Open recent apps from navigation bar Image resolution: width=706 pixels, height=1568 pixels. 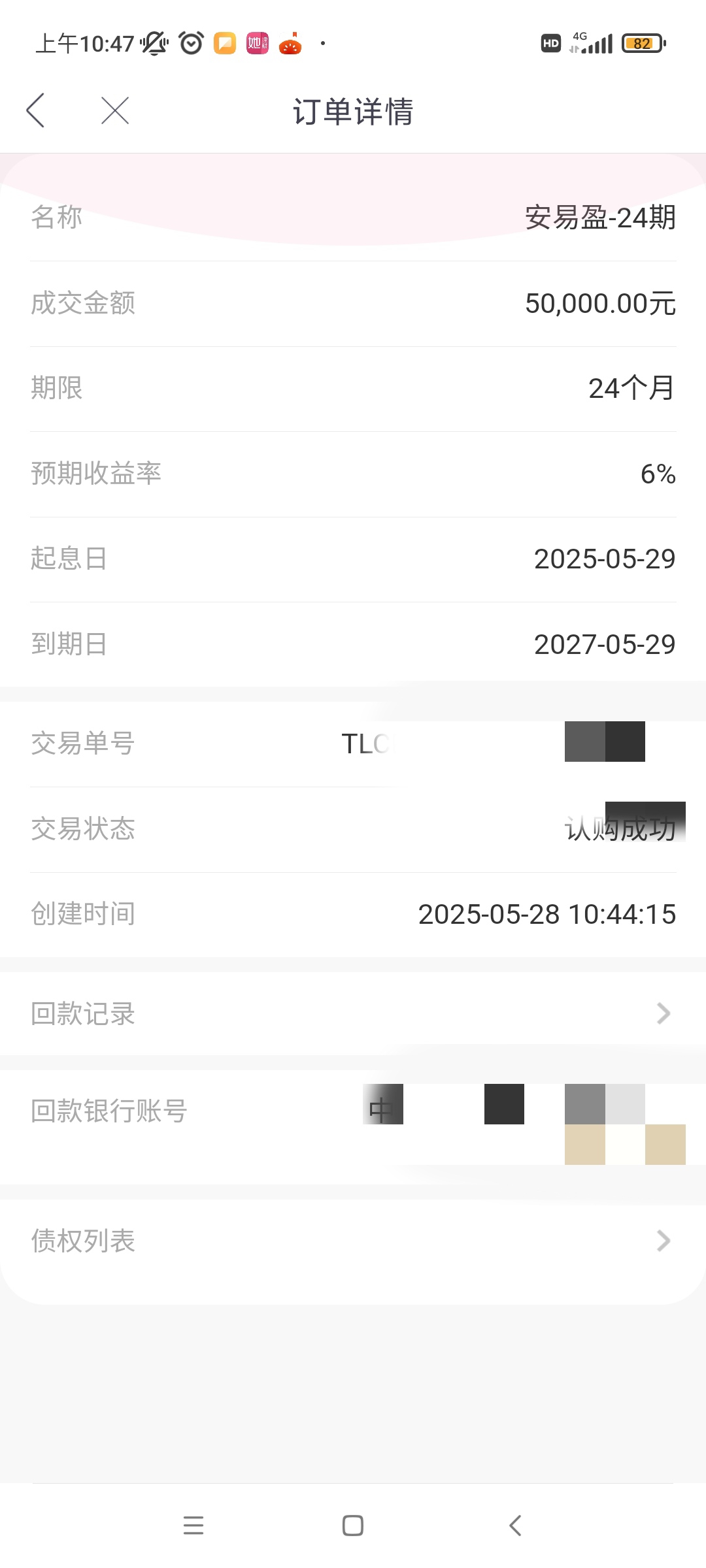[193, 1526]
